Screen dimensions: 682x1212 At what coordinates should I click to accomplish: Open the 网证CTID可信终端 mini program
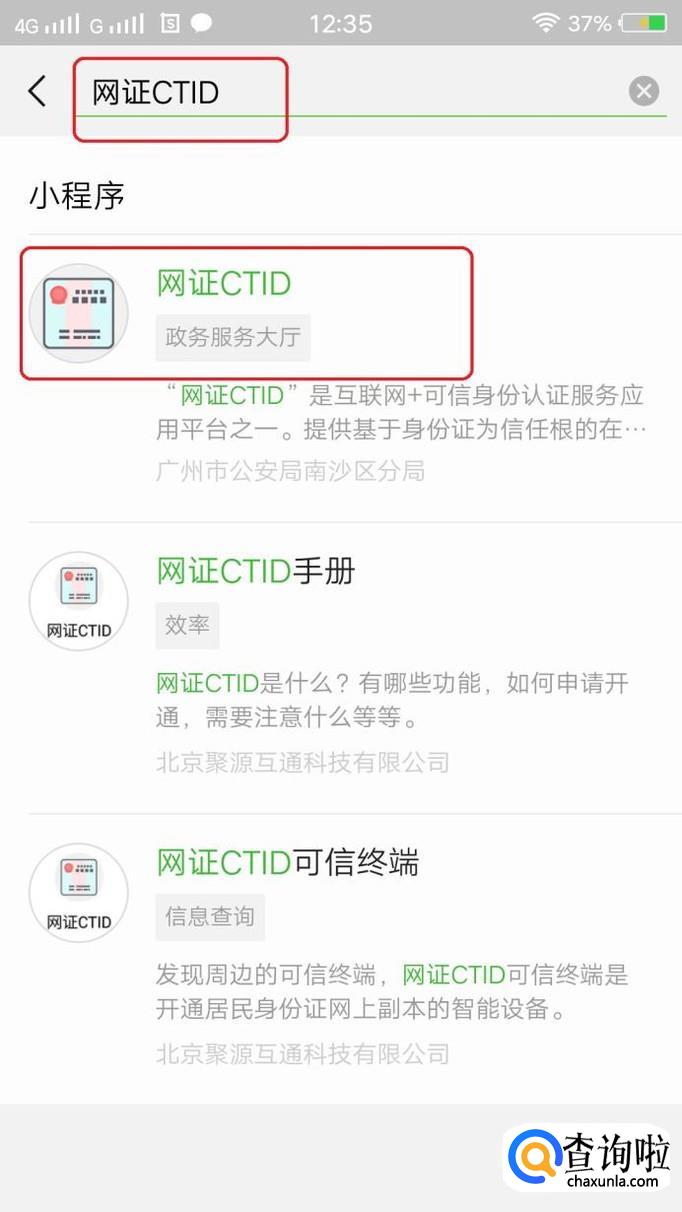point(287,862)
